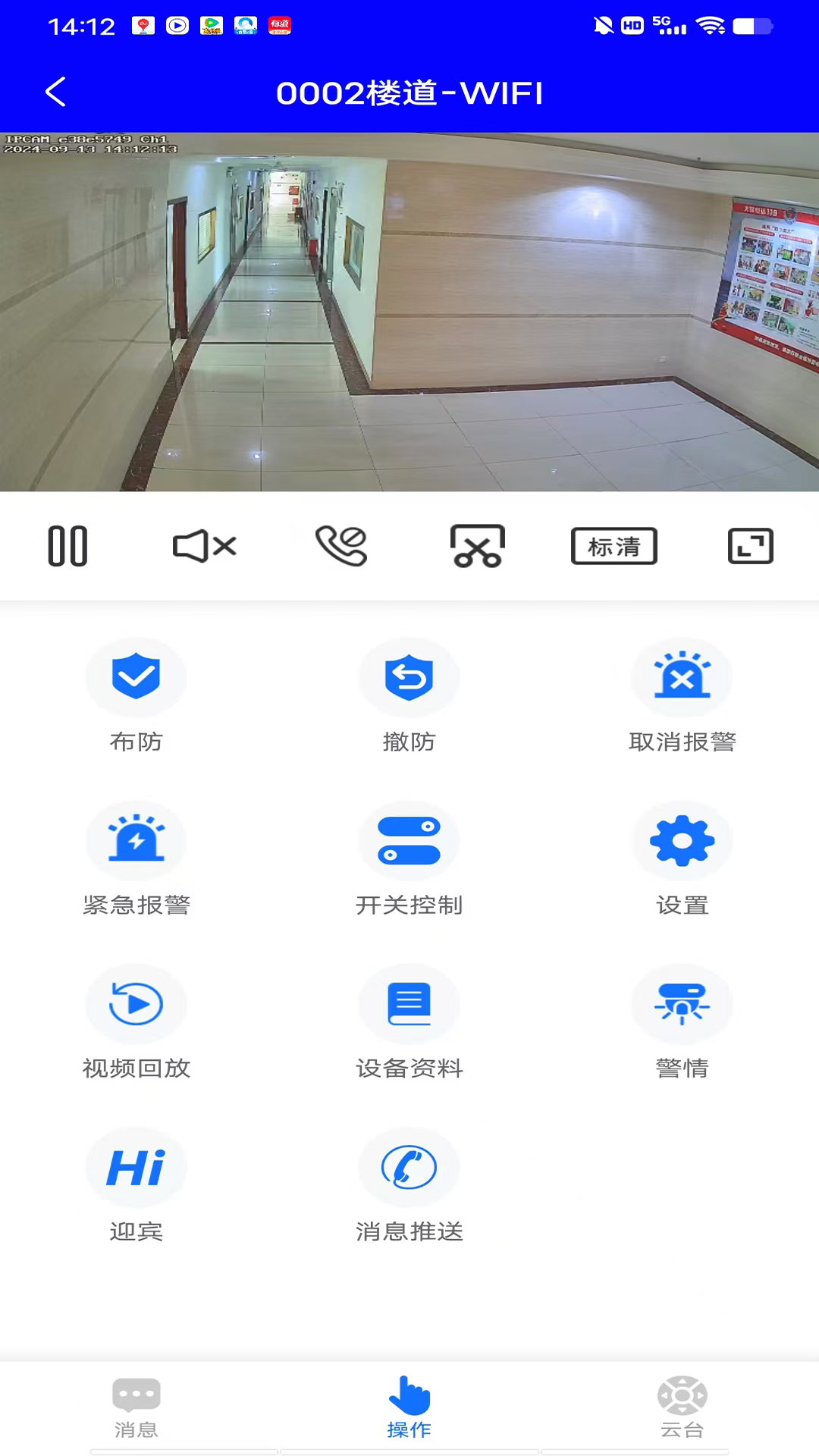Open the 警情 alarm status icon
Image resolution: width=819 pixels, height=1456 pixels.
[682, 1003]
